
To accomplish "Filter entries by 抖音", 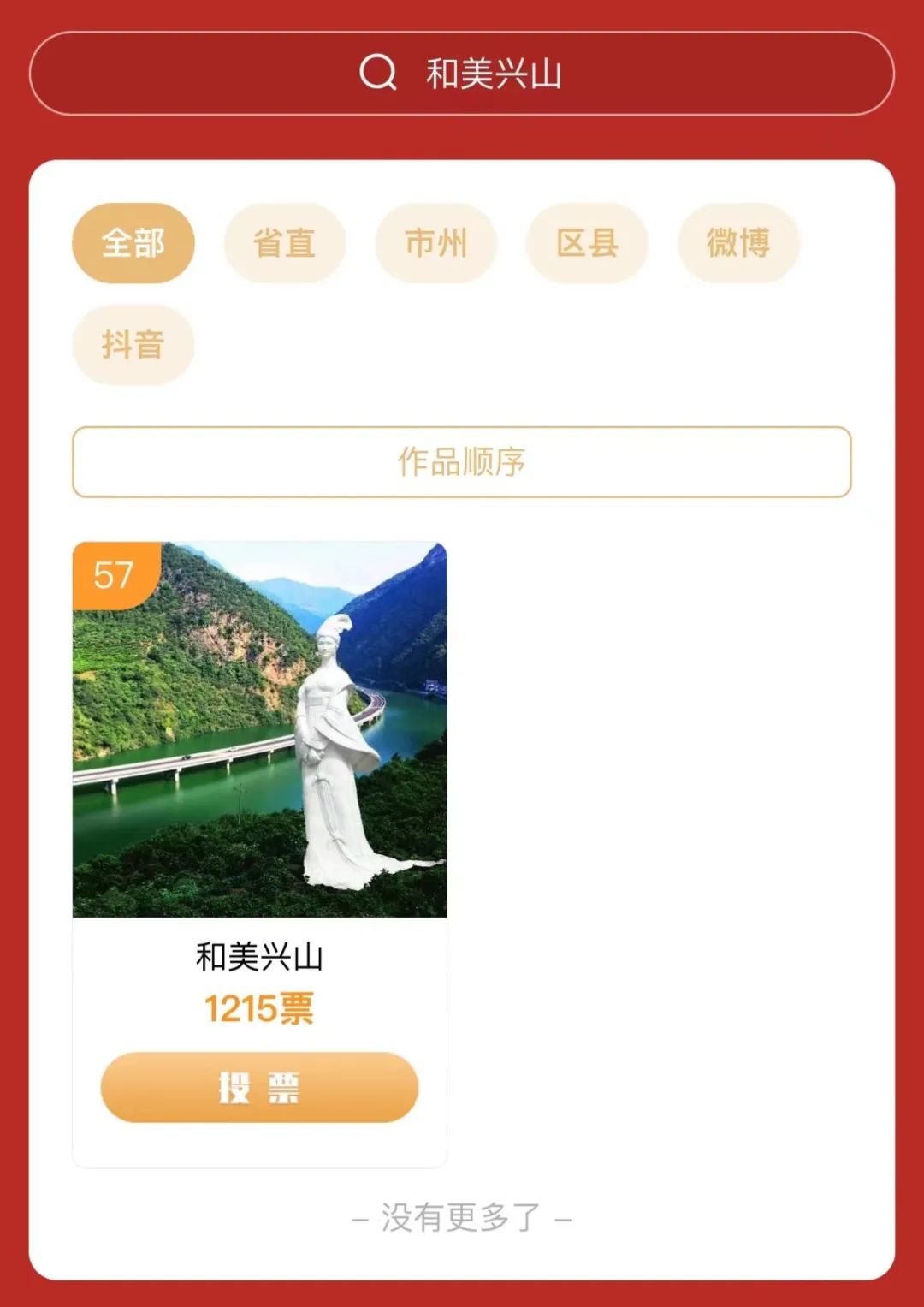I will click(133, 343).
